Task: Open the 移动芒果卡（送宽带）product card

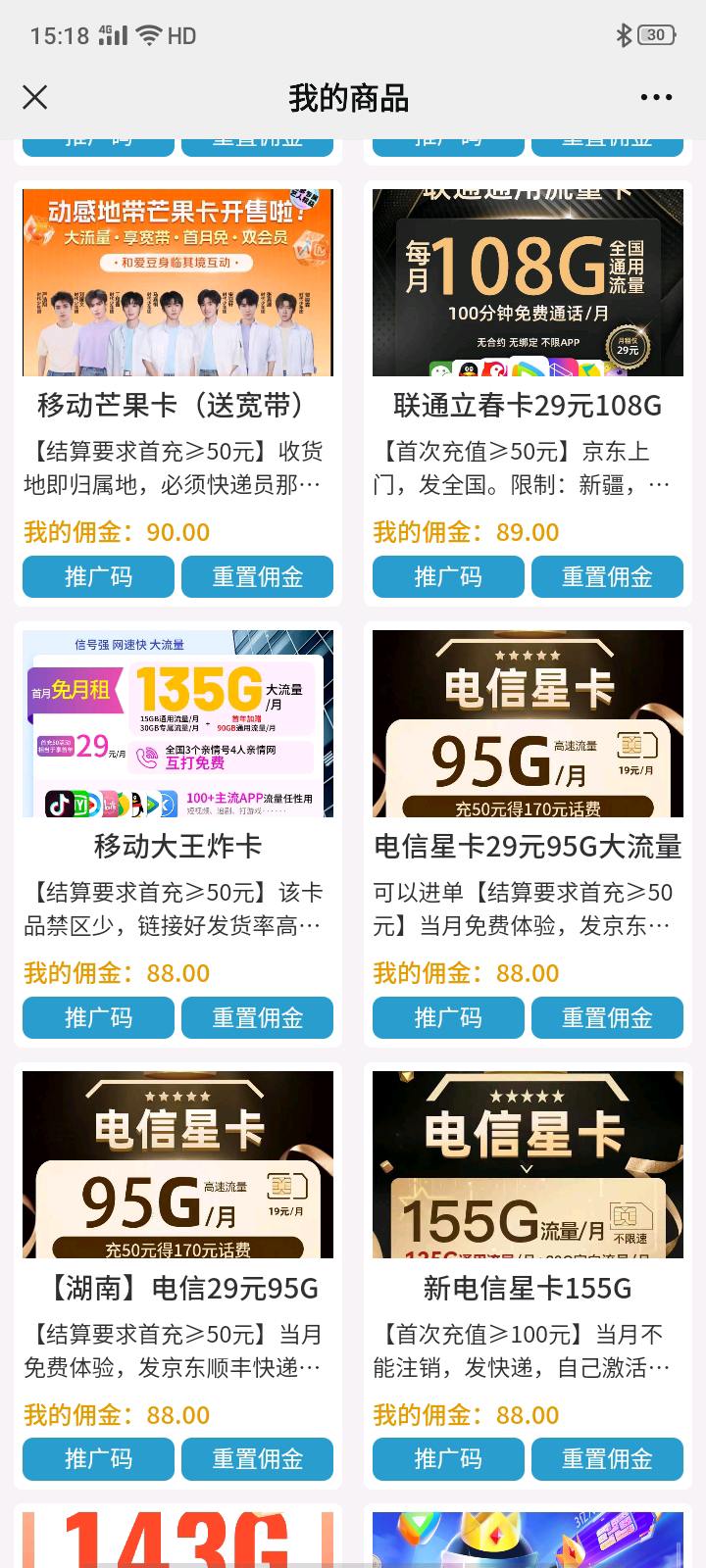Action: pos(177,283)
